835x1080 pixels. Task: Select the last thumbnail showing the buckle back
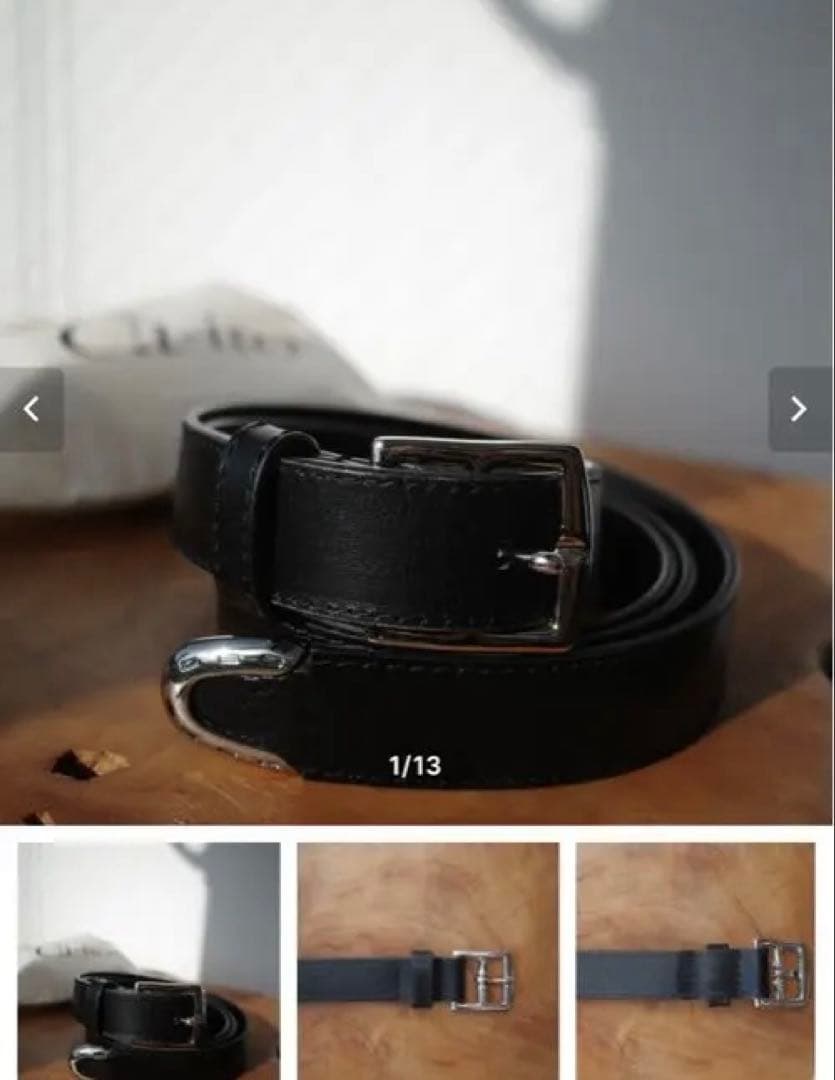[x=695, y=960]
